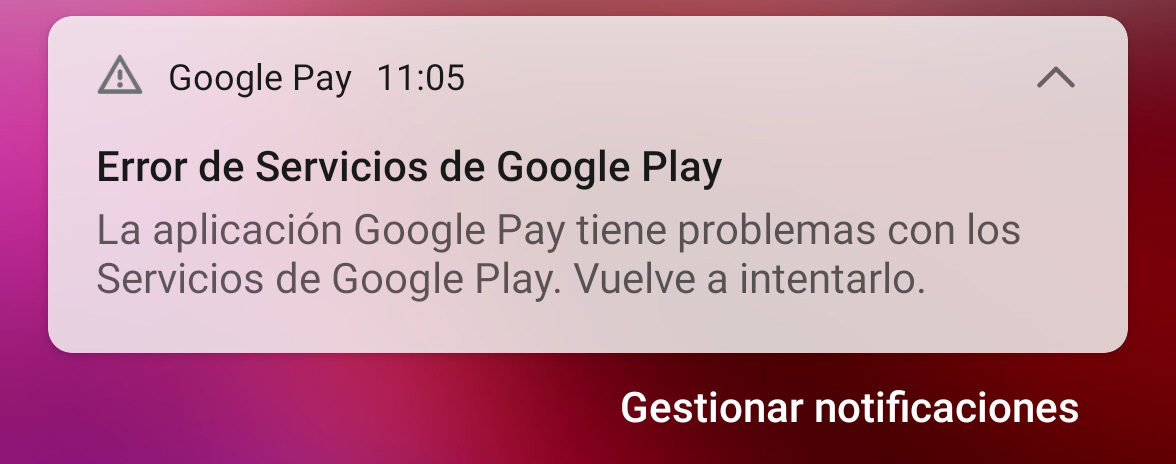
Task: Tap Gestionar notificaciones
Action: [x=849, y=408]
